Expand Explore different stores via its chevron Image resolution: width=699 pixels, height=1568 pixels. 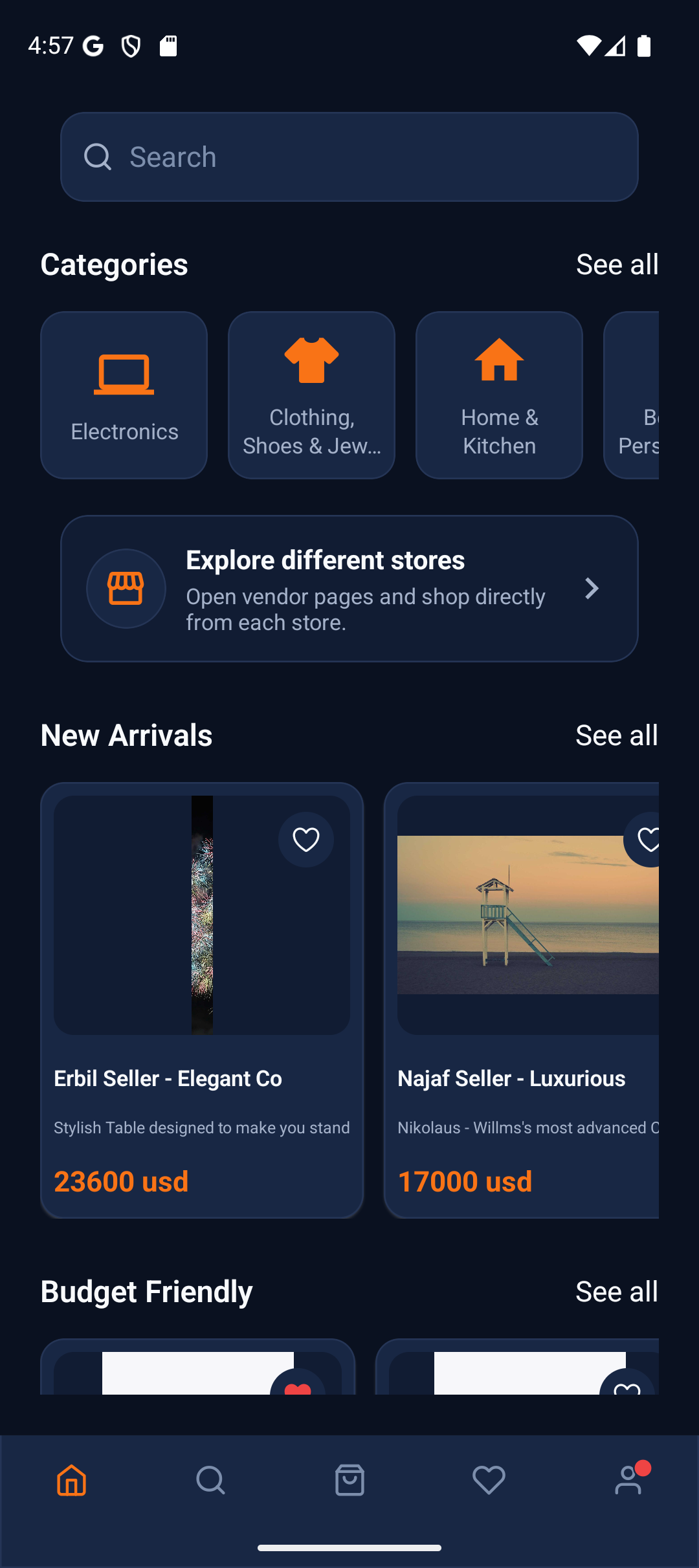click(x=591, y=588)
